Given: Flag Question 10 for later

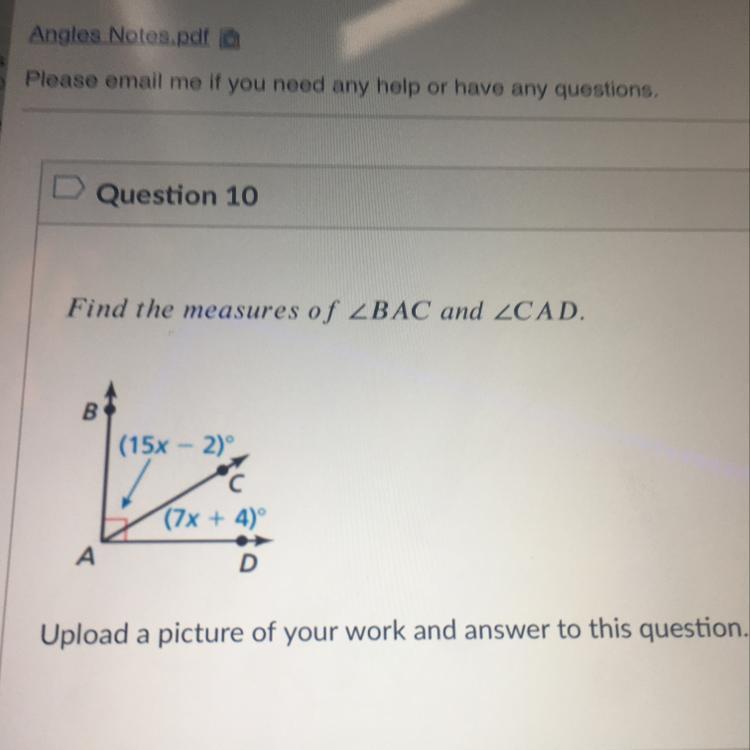Looking at the screenshot, I should (x=68, y=187).
